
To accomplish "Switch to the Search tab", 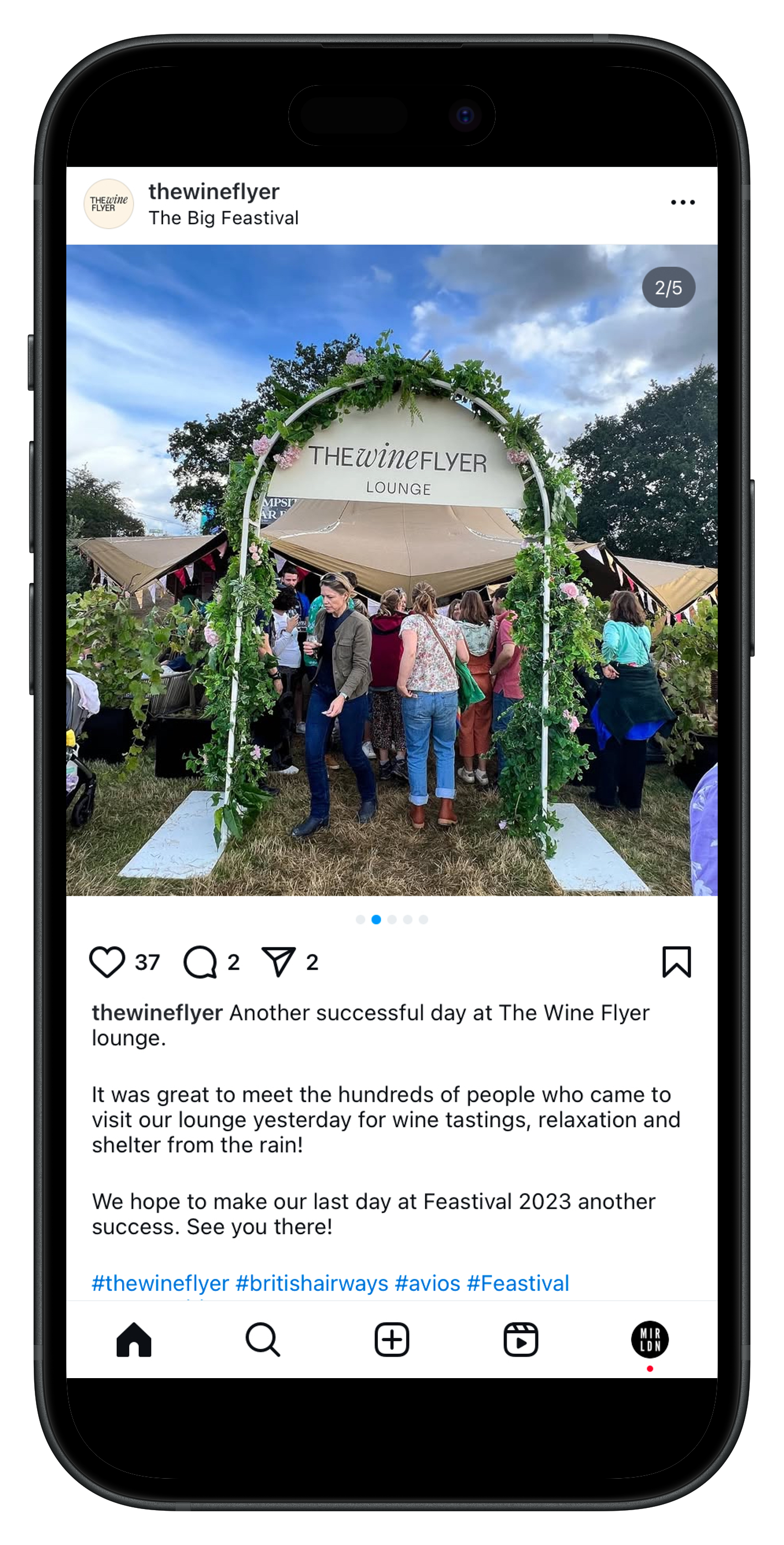I will click(x=263, y=1339).
